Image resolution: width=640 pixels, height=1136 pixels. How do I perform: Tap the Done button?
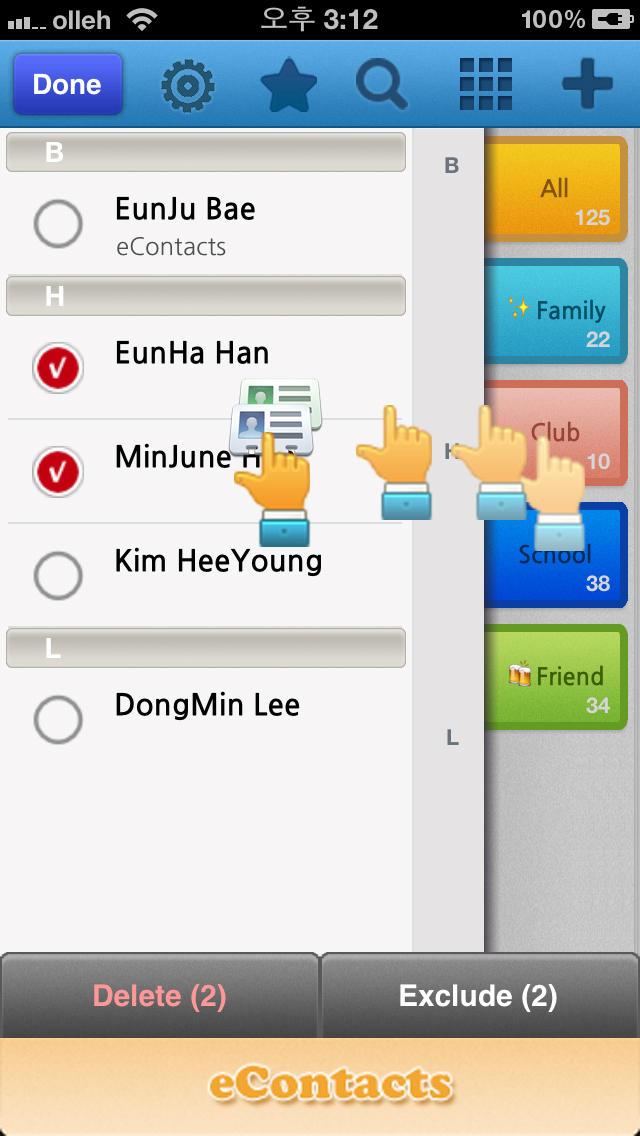pos(67,84)
